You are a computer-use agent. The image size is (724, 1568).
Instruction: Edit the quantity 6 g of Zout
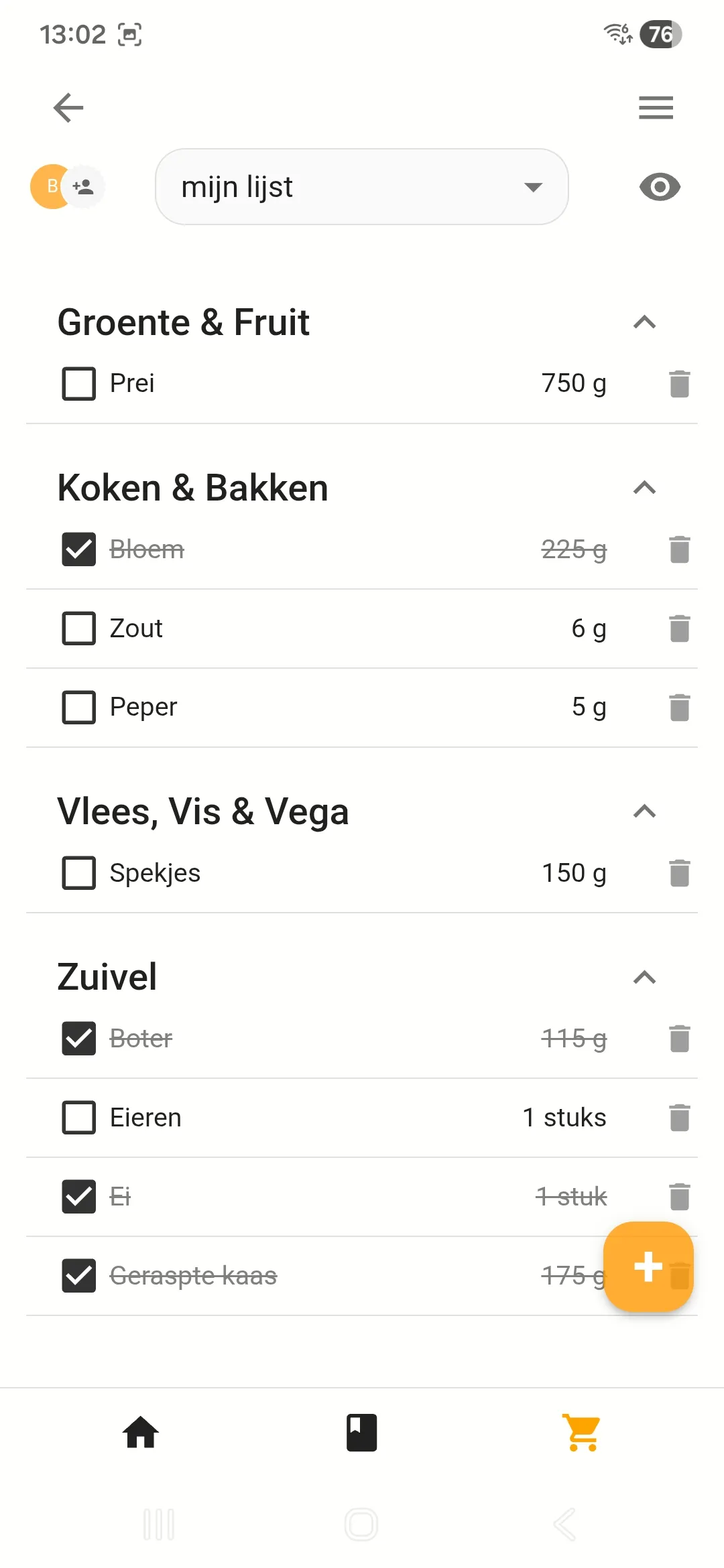(588, 629)
